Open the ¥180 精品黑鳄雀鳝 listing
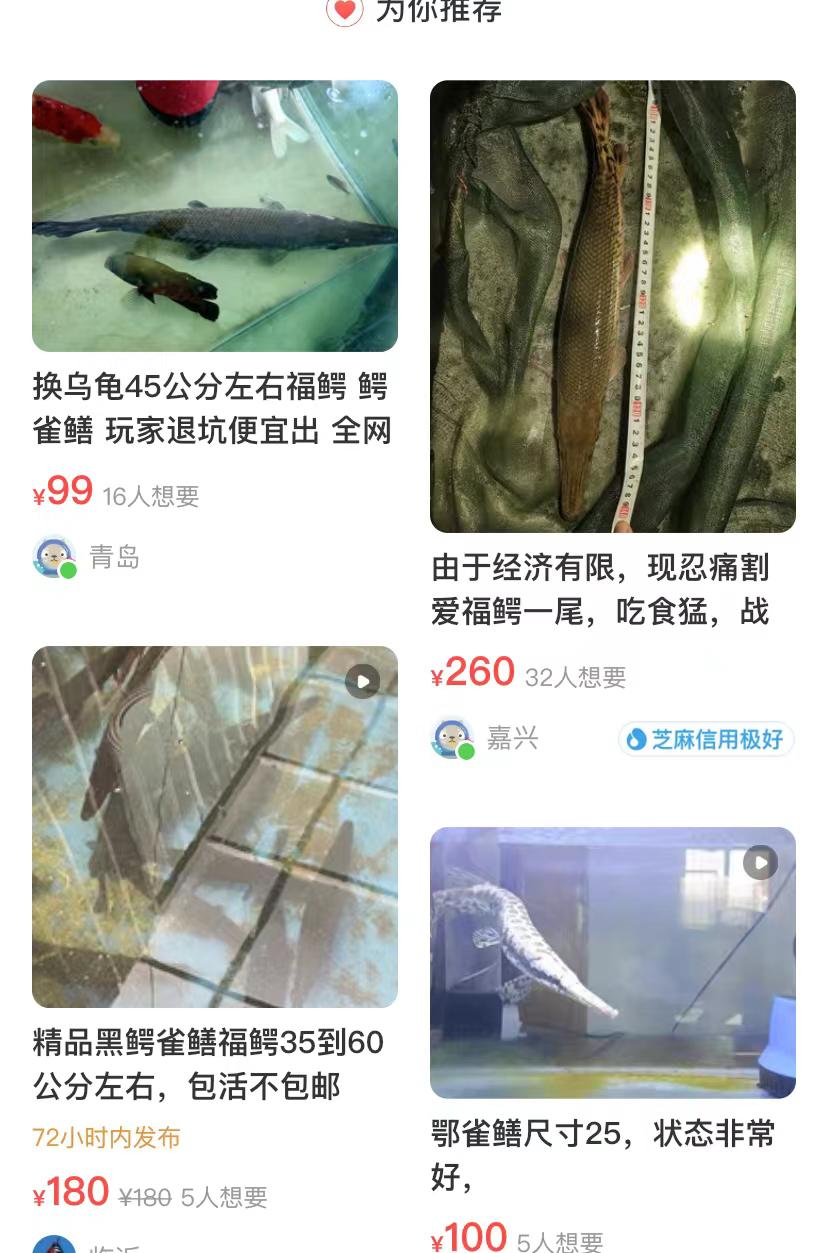Image resolution: width=828 pixels, height=1253 pixels. [x=214, y=826]
